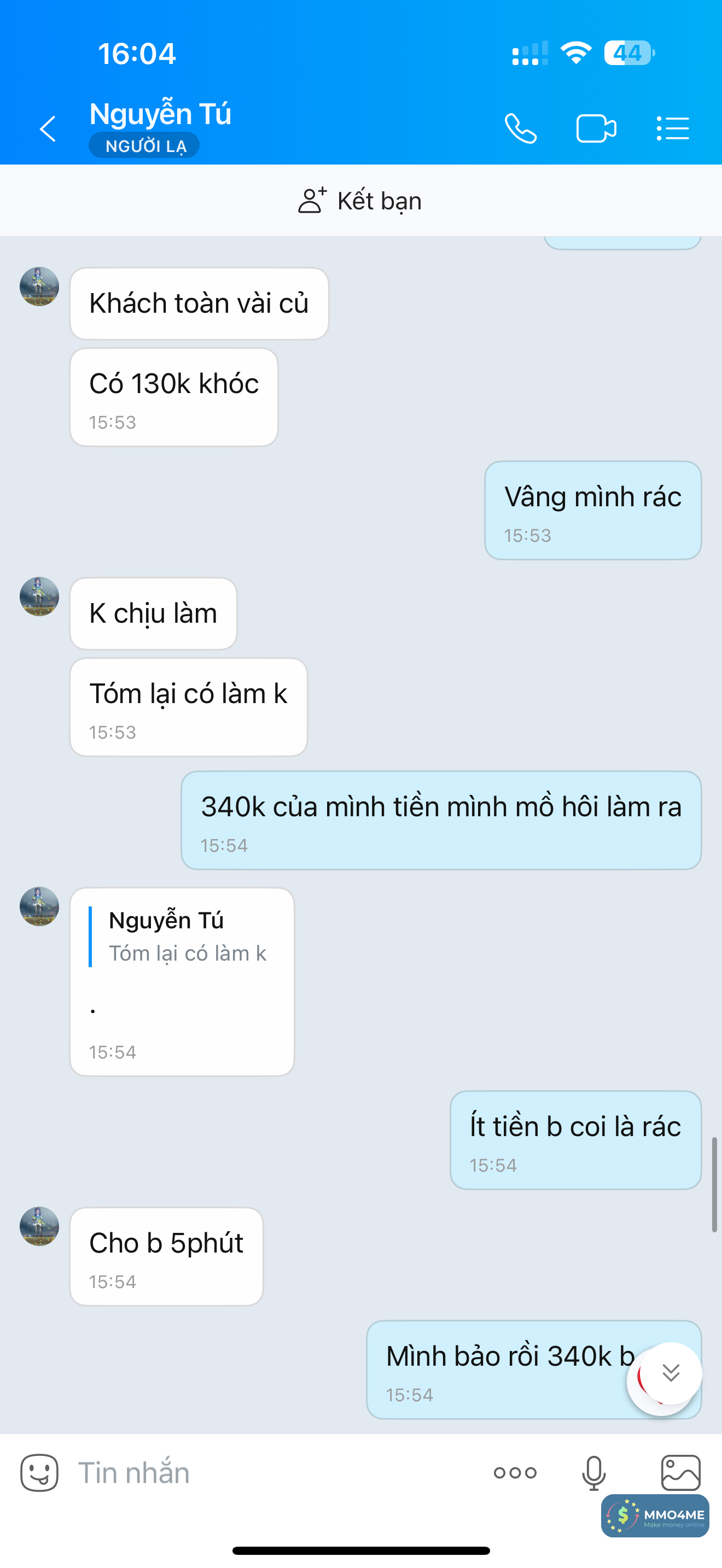Start a voice call with Nguyễn Tú
The image size is (722, 1568).
[x=521, y=128]
